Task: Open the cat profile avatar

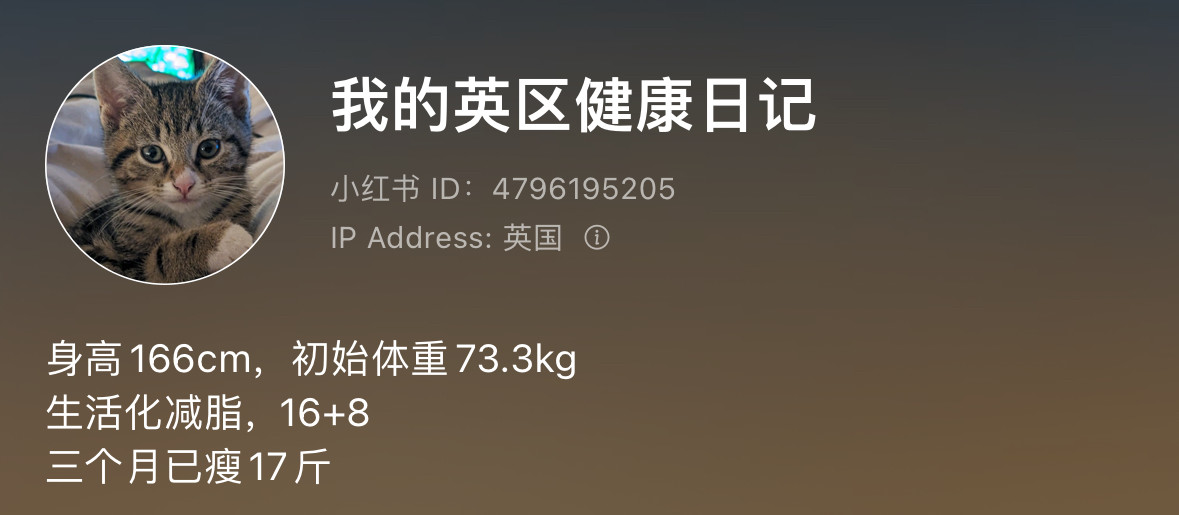Action: (165, 165)
